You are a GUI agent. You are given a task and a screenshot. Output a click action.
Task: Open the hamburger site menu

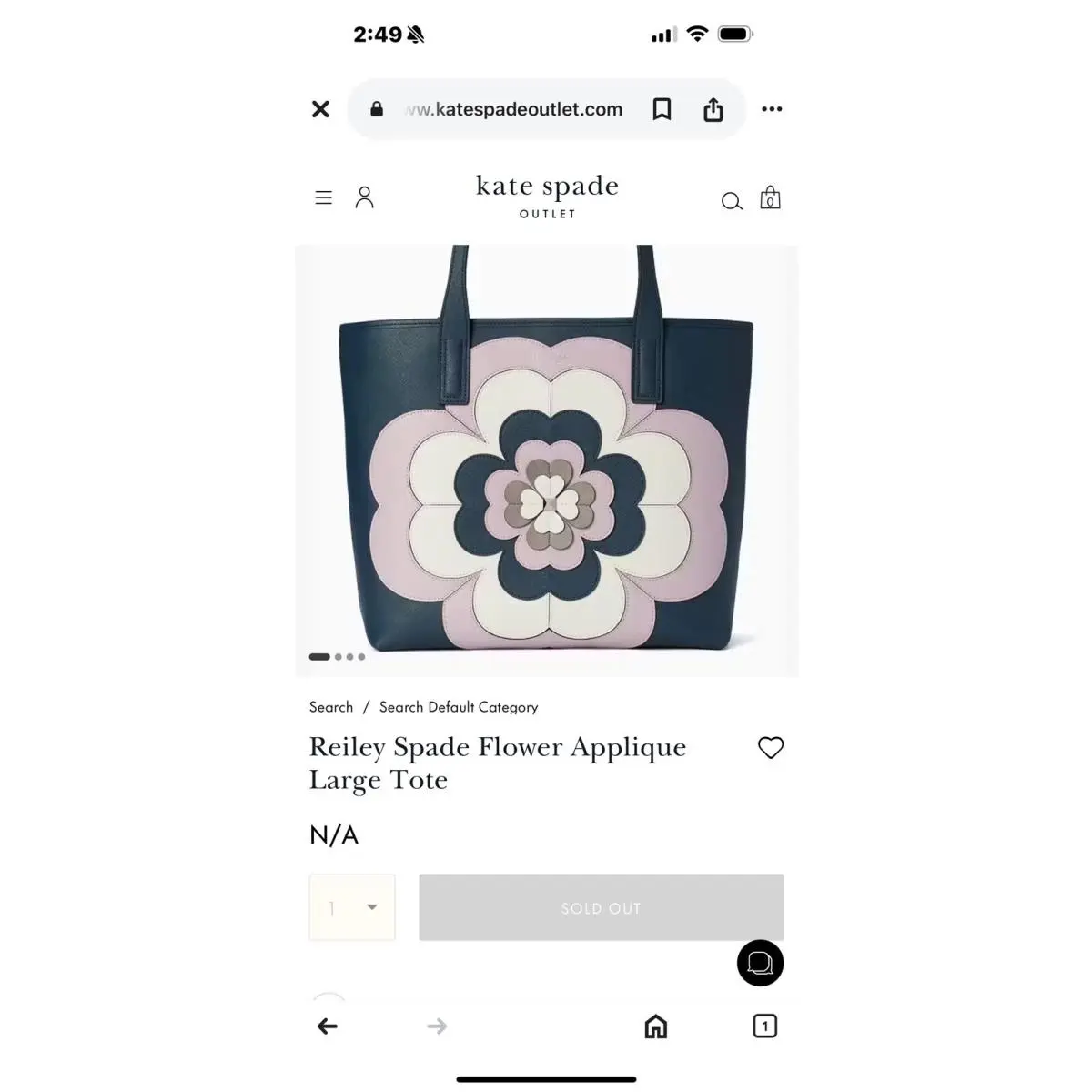[323, 197]
